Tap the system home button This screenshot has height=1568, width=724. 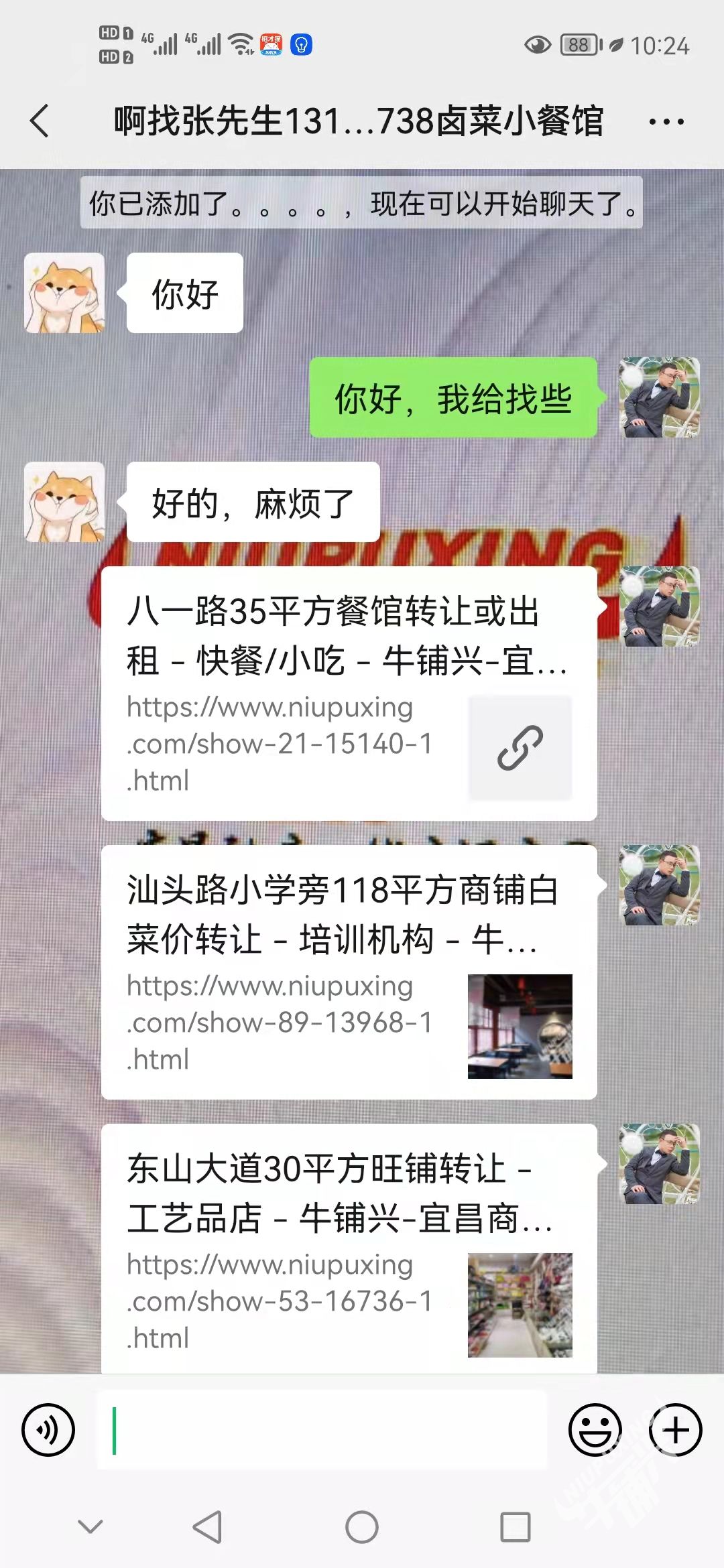click(x=362, y=1527)
